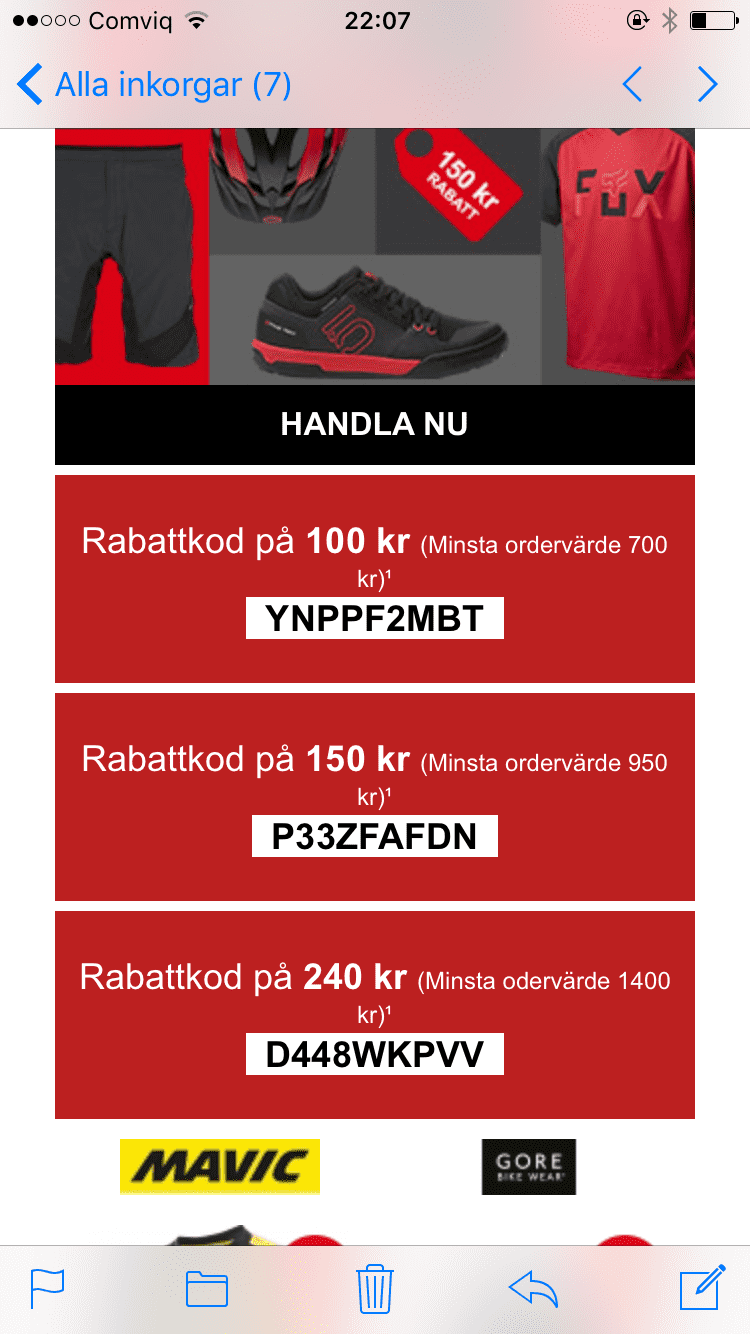Viewport: 750px width, 1334px height.
Task: Open the 150 kr rabattkod banner
Action: point(375,797)
